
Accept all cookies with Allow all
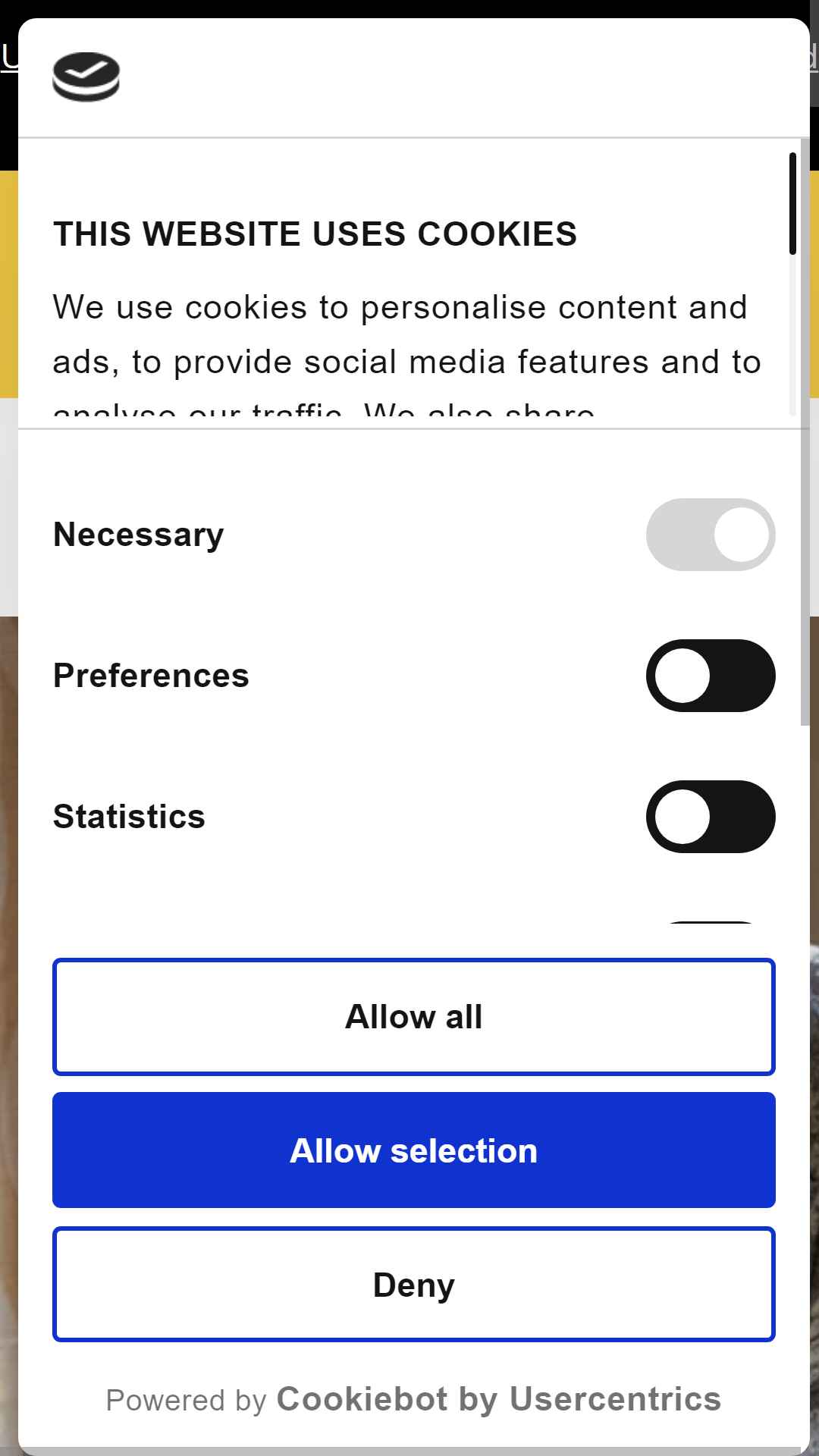coord(413,1017)
